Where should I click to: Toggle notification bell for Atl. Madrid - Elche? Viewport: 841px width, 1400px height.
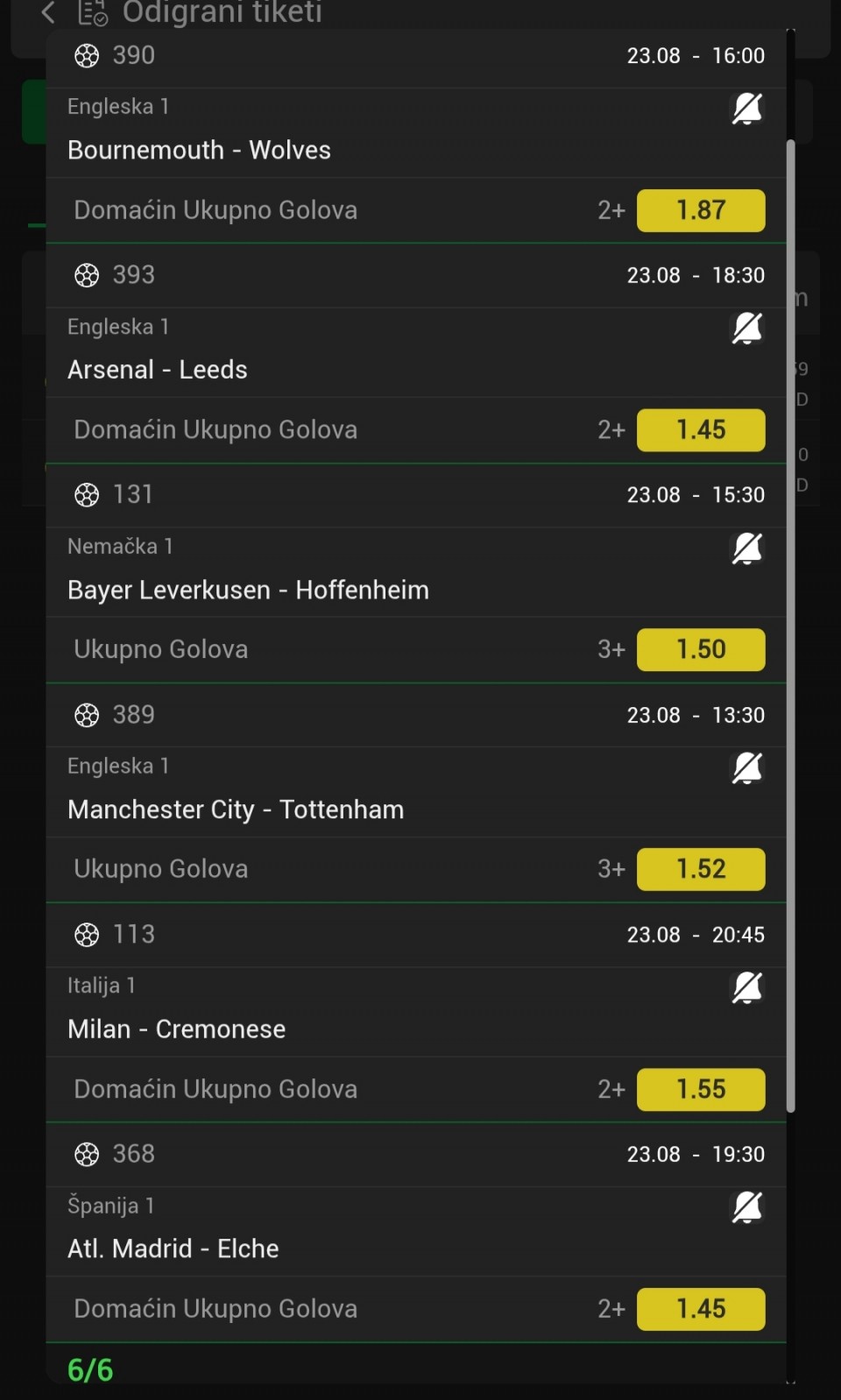746,1207
